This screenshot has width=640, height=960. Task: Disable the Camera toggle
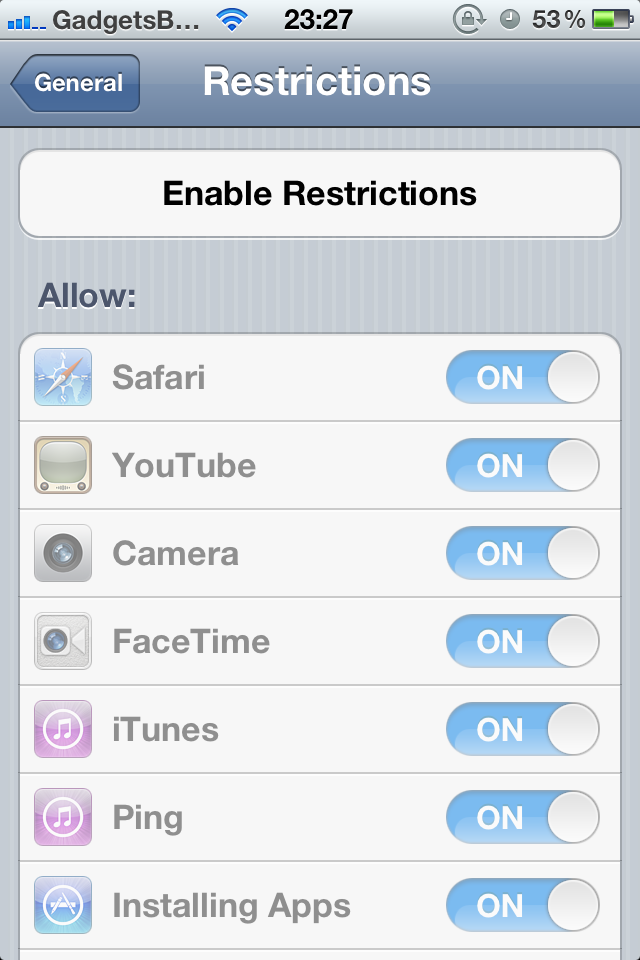(522, 553)
